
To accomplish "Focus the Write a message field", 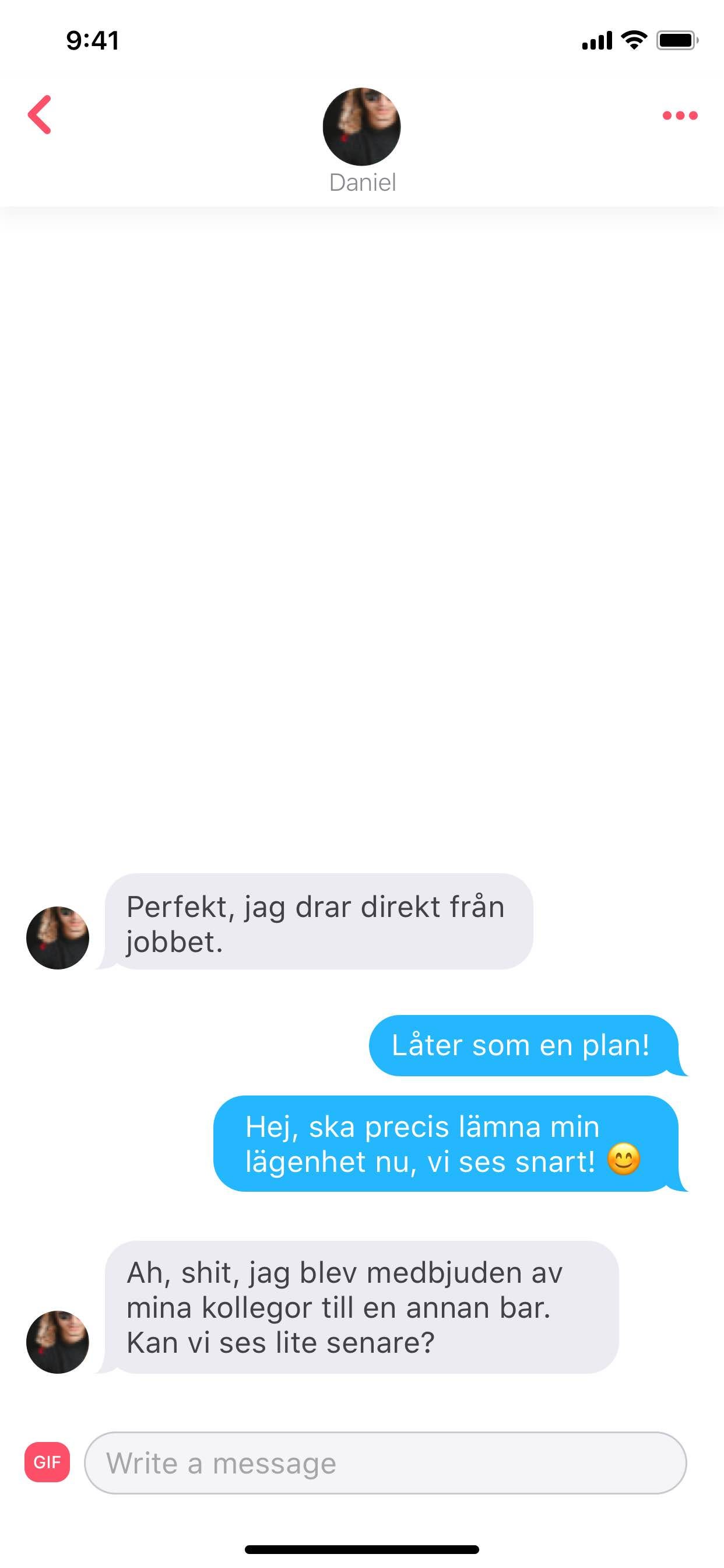I will tap(385, 1462).
